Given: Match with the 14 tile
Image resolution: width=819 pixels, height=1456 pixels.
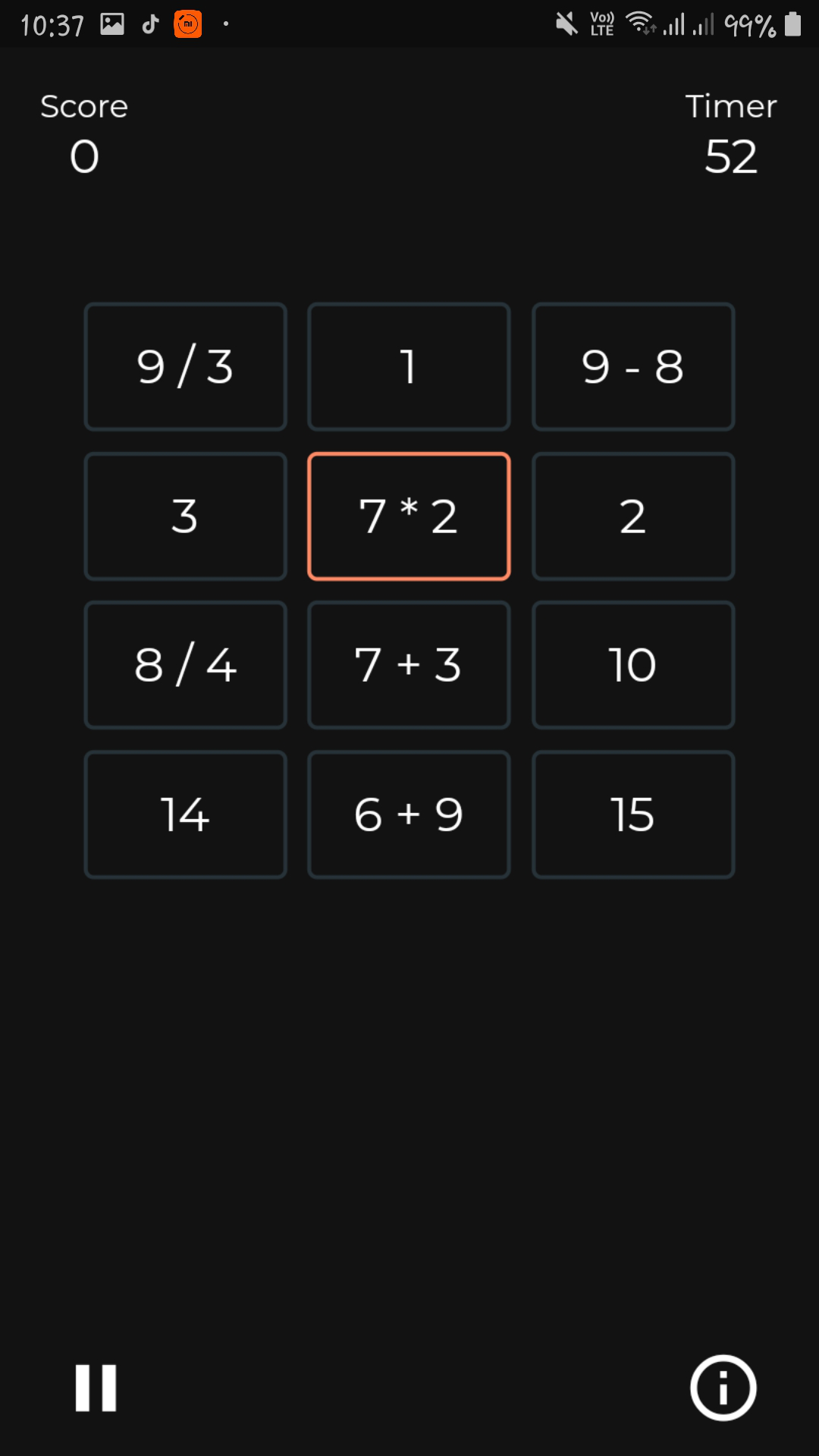Looking at the screenshot, I should tap(185, 814).
